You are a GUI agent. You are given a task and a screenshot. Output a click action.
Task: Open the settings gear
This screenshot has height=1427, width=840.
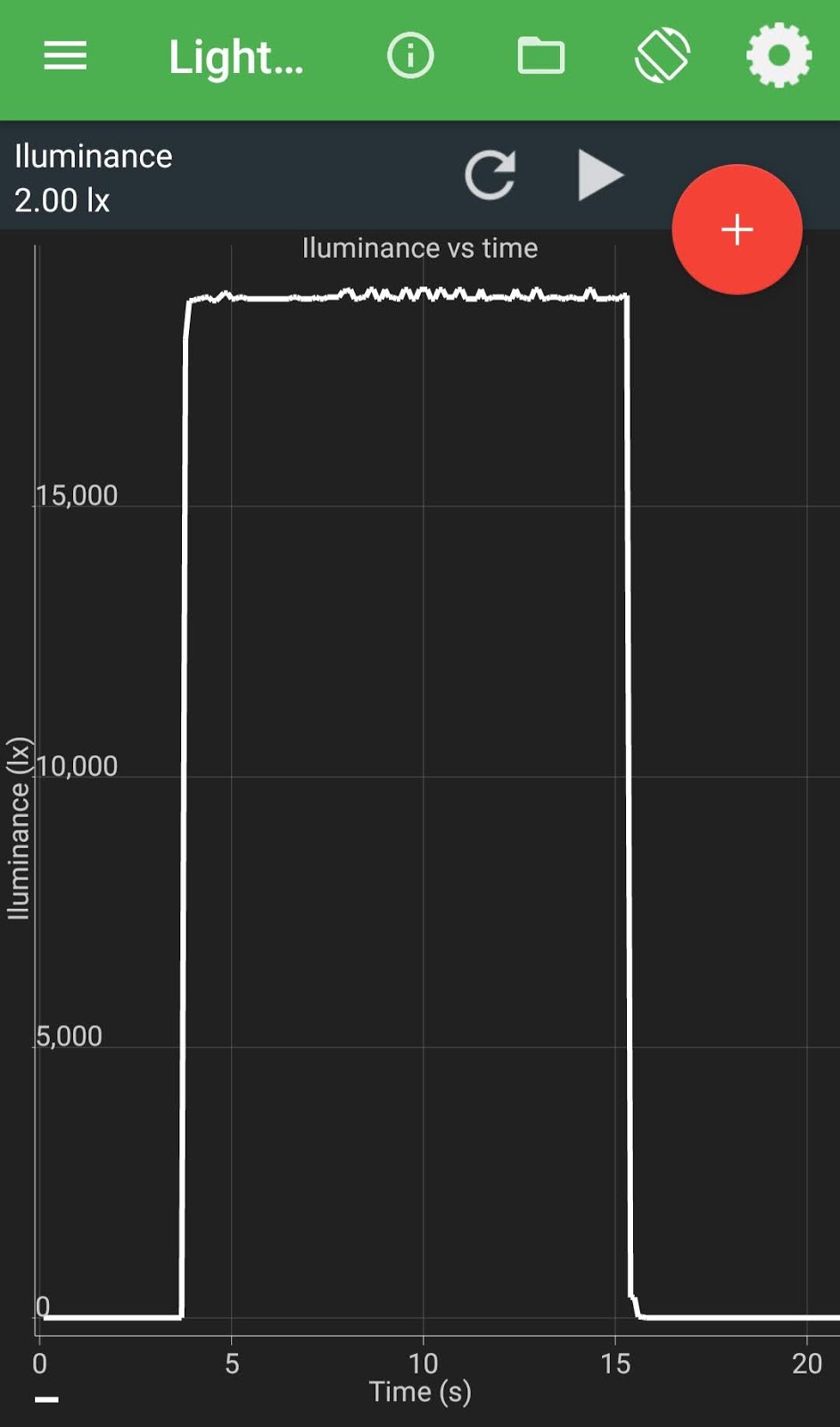(778, 55)
